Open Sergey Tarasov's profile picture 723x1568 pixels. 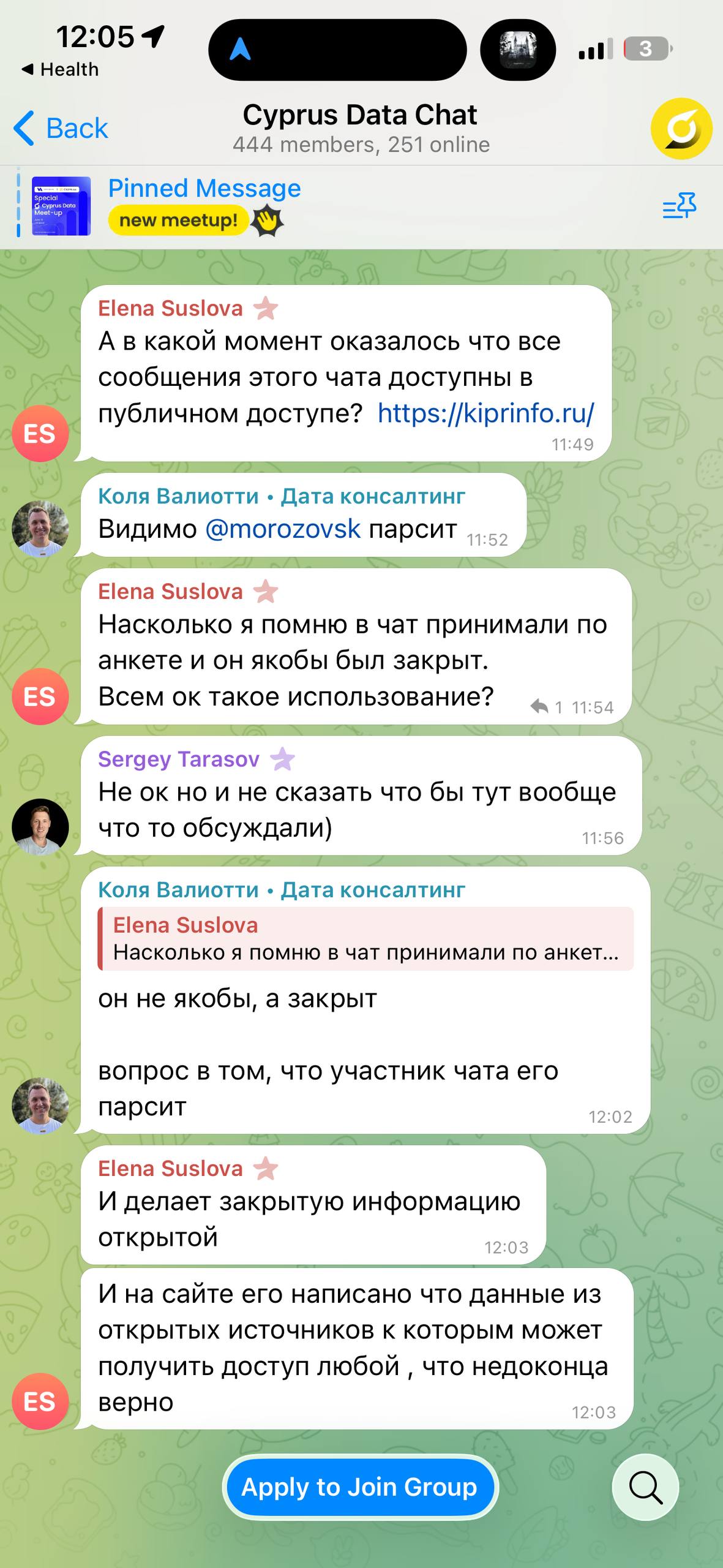point(40,826)
